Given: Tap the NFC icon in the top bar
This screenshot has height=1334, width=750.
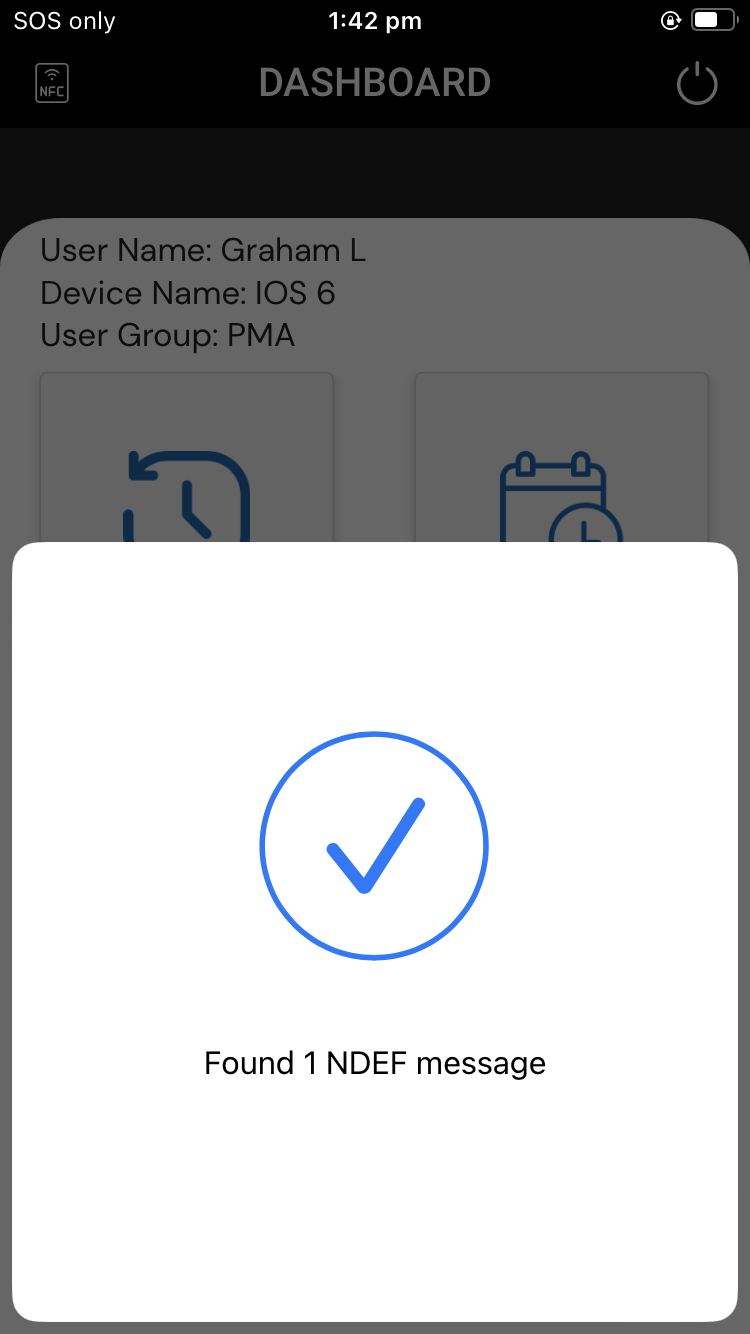Looking at the screenshot, I should [x=52, y=83].
